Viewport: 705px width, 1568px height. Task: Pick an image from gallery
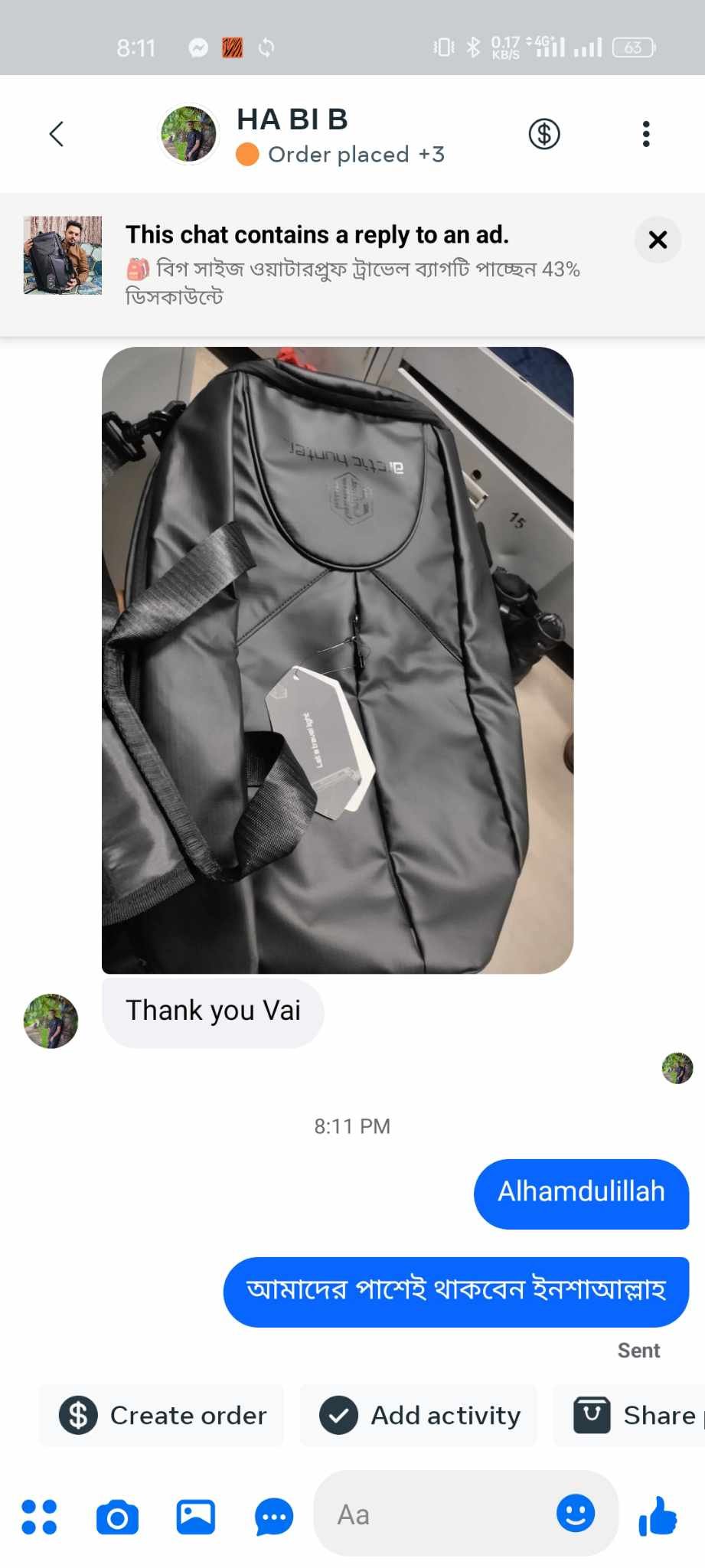196,1516
